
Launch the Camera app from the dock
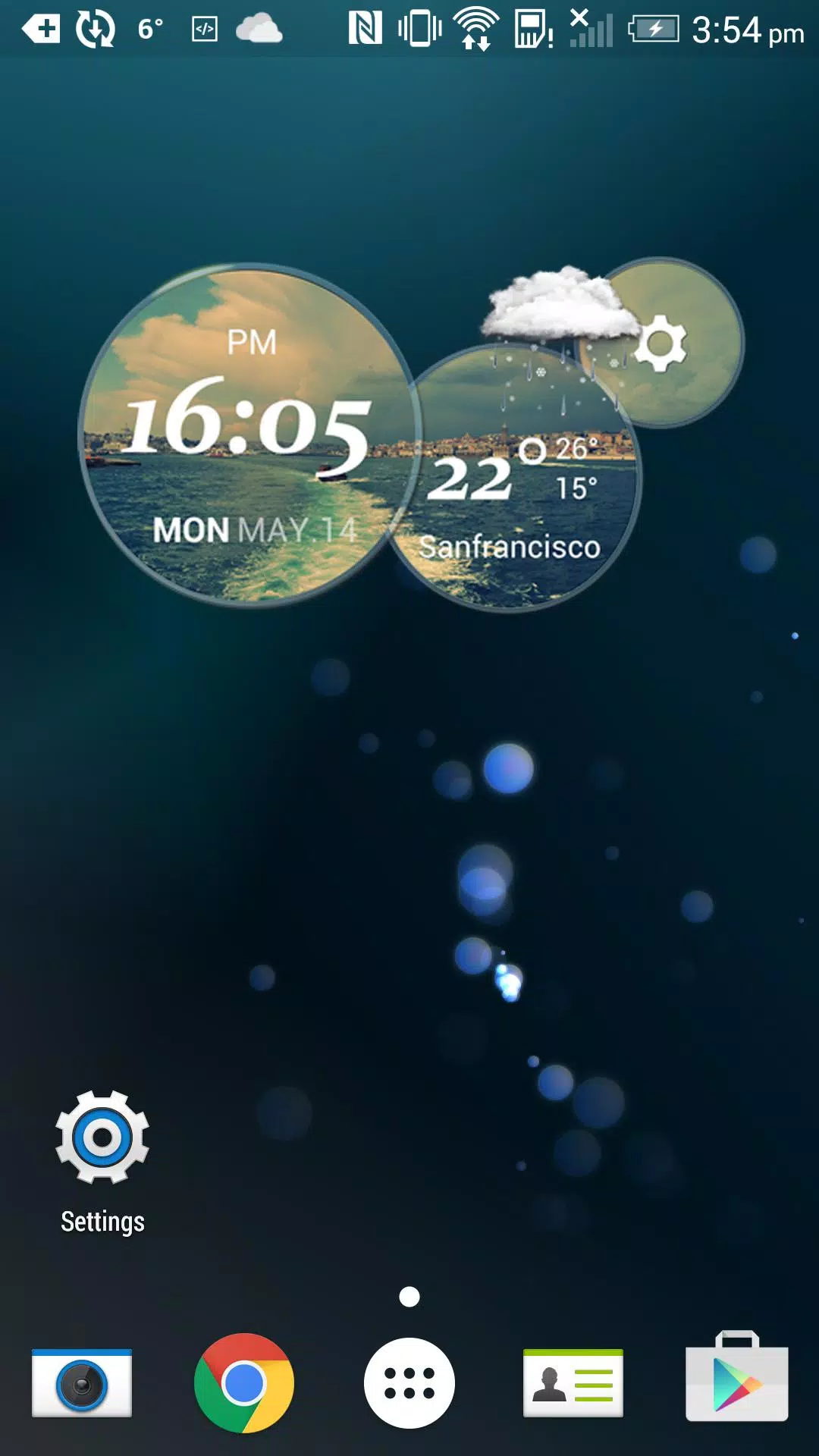click(82, 1383)
